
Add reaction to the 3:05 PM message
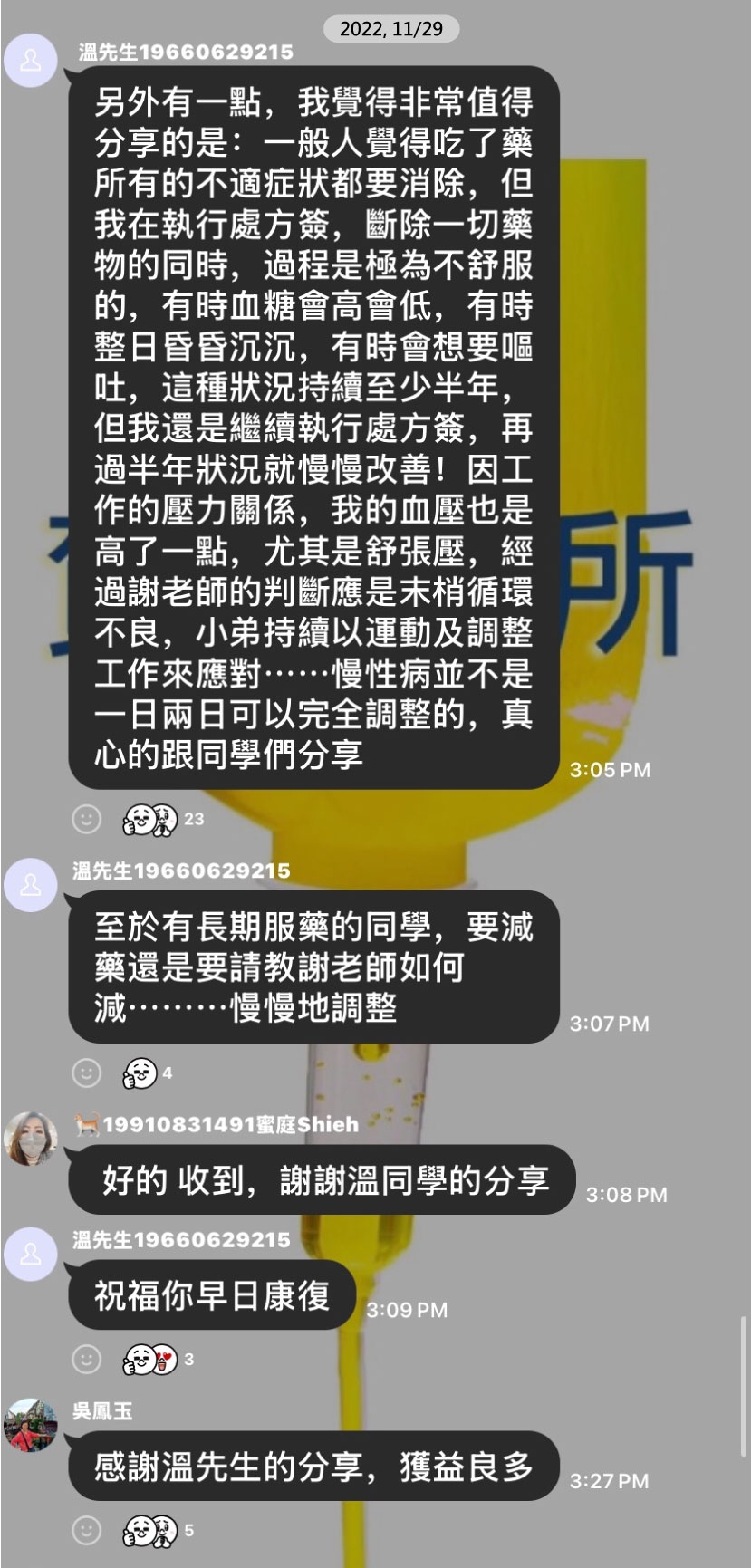(x=86, y=819)
